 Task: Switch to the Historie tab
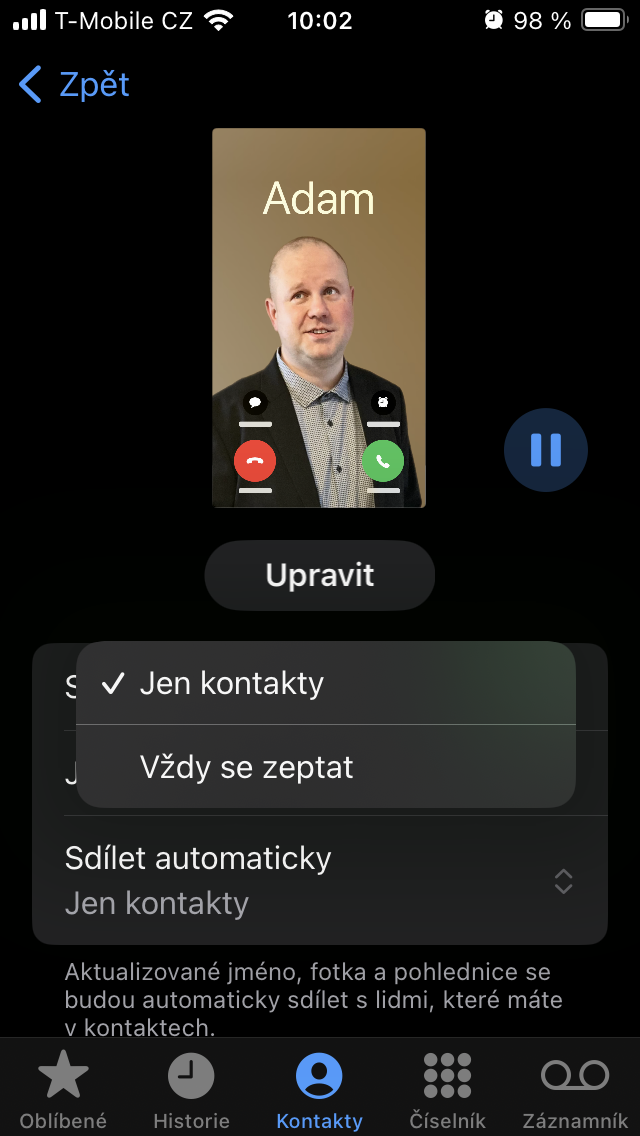coord(191,1089)
